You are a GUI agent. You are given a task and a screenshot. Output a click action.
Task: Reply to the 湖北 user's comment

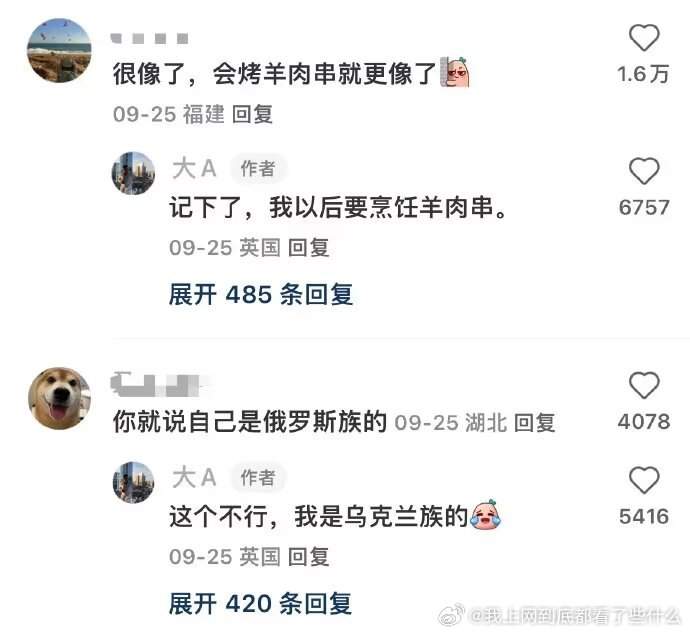535,423
